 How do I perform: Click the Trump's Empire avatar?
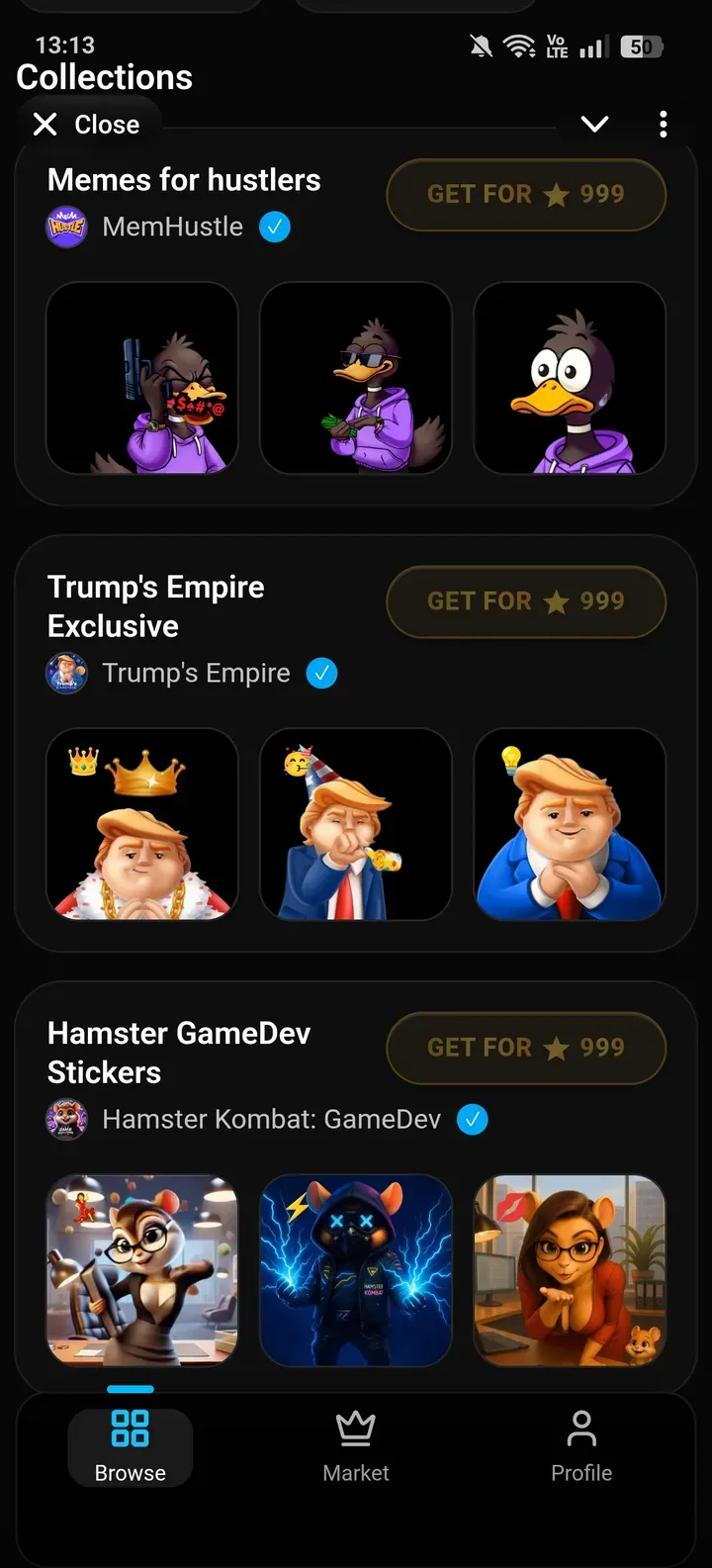tap(66, 673)
